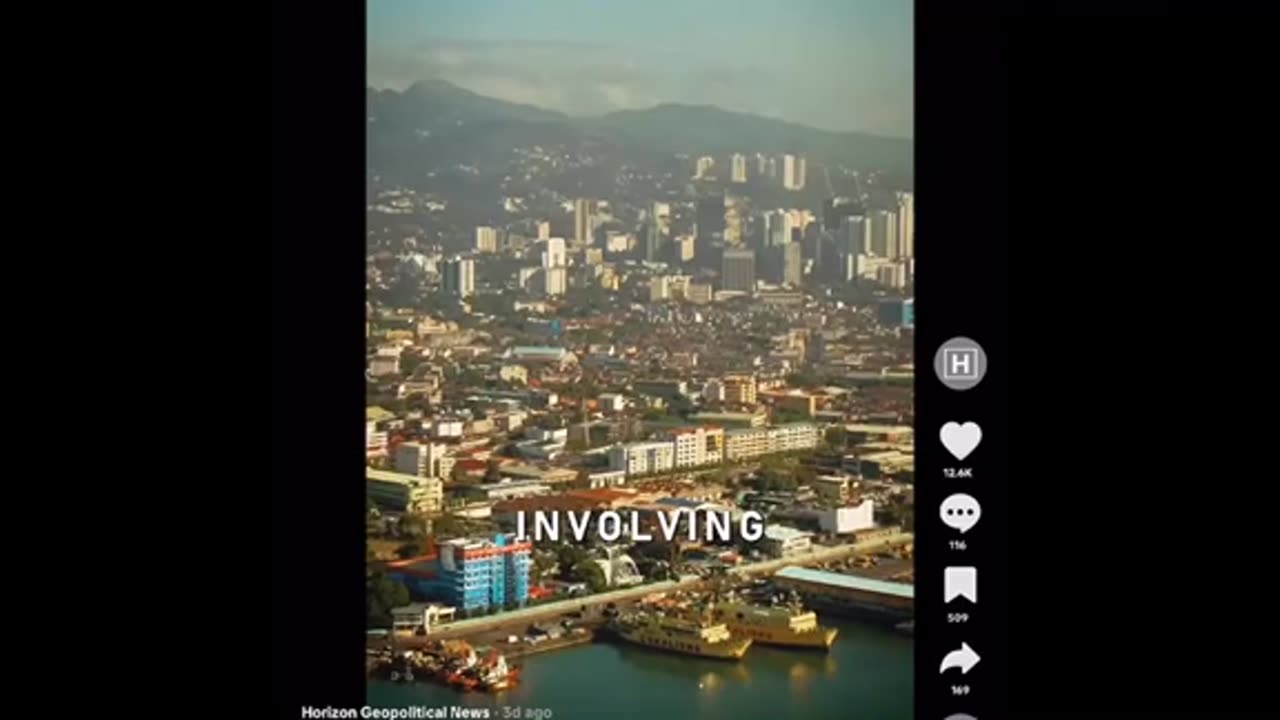This screenshot has height=720, width=1280.
Task: Open Horizon Geopolitical News username link
Action: (395, 712)
